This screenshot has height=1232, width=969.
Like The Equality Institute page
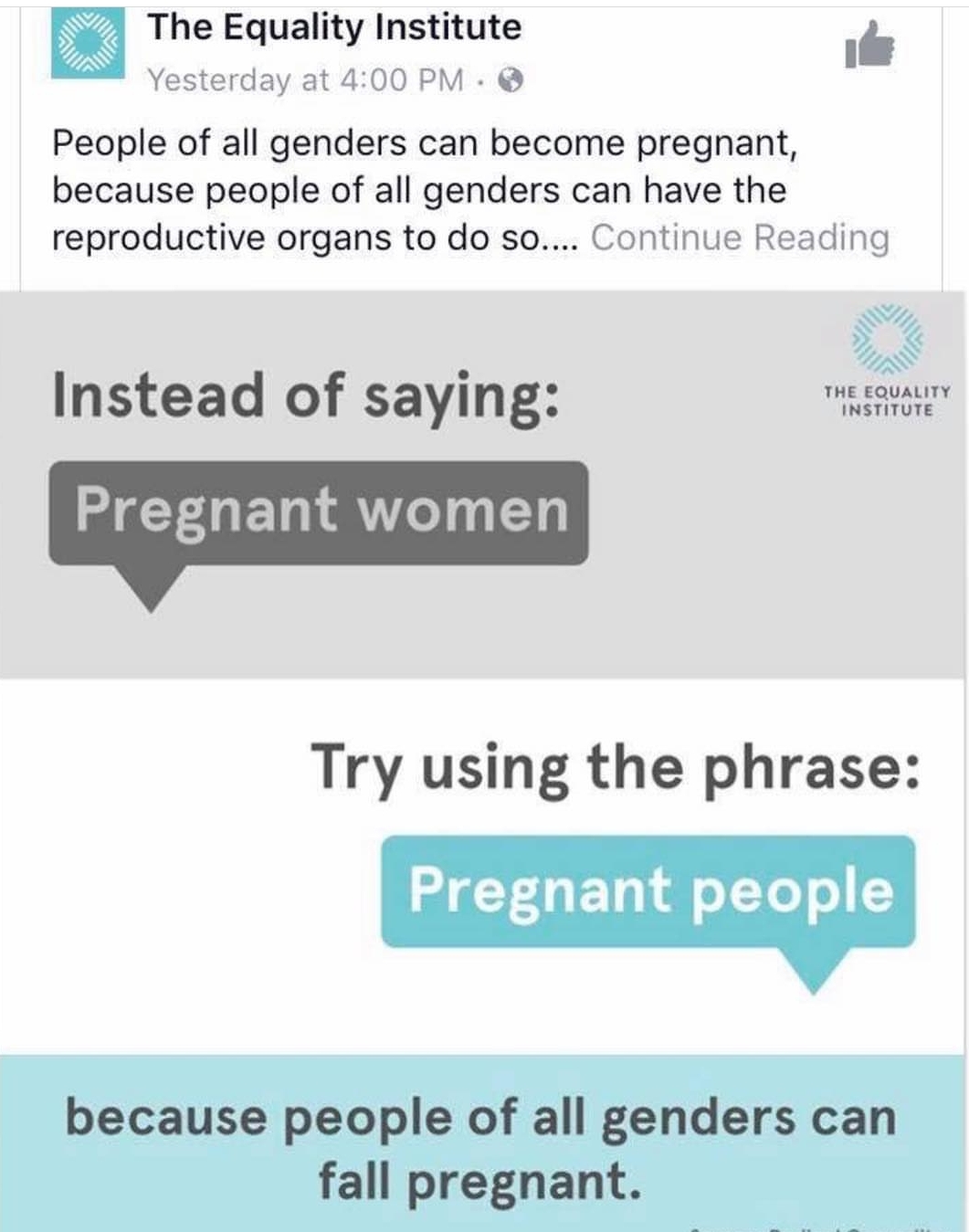point(869,46)
